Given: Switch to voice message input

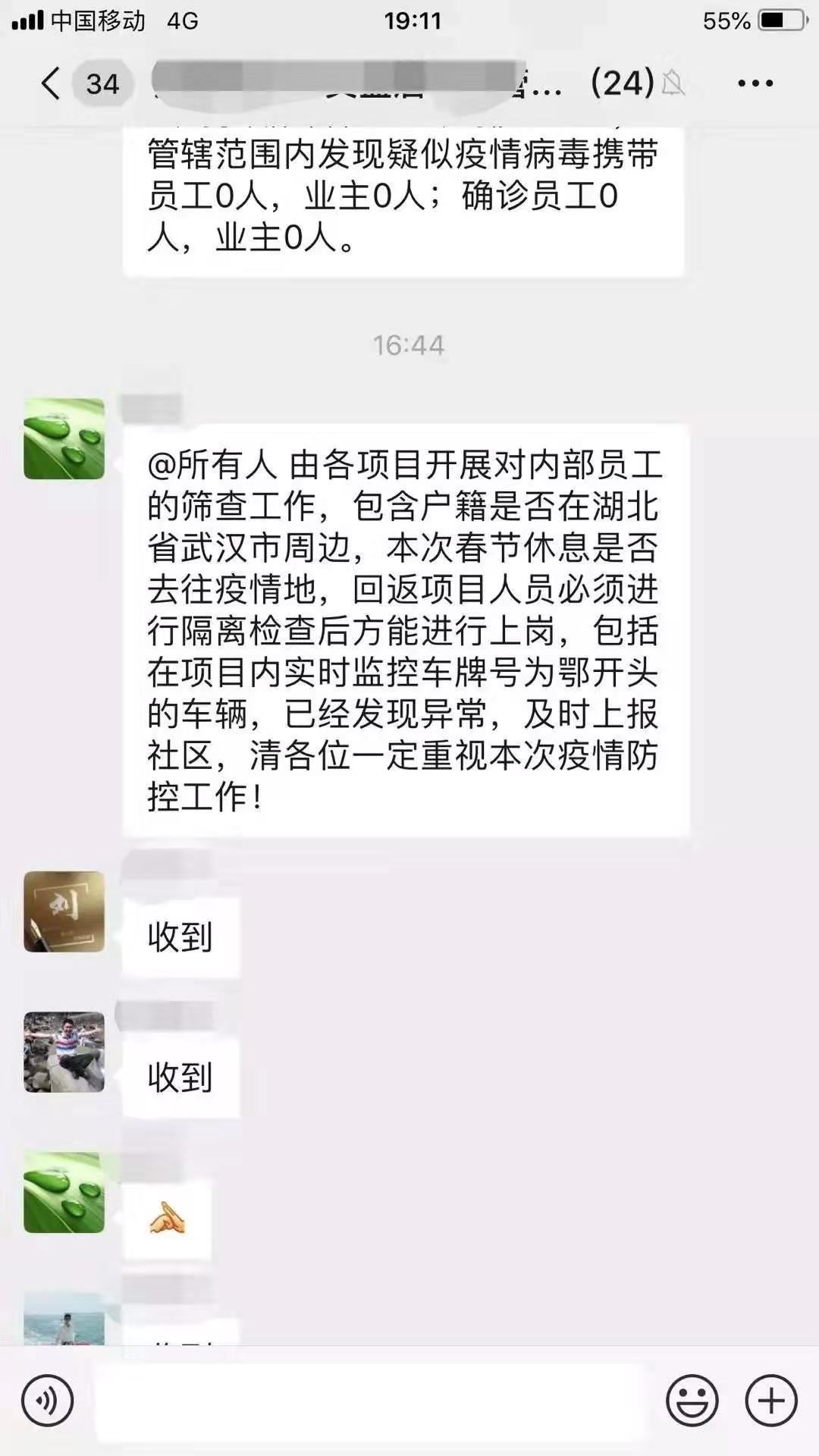Looking at the screenshot, I should click(x=48, y=1401).
